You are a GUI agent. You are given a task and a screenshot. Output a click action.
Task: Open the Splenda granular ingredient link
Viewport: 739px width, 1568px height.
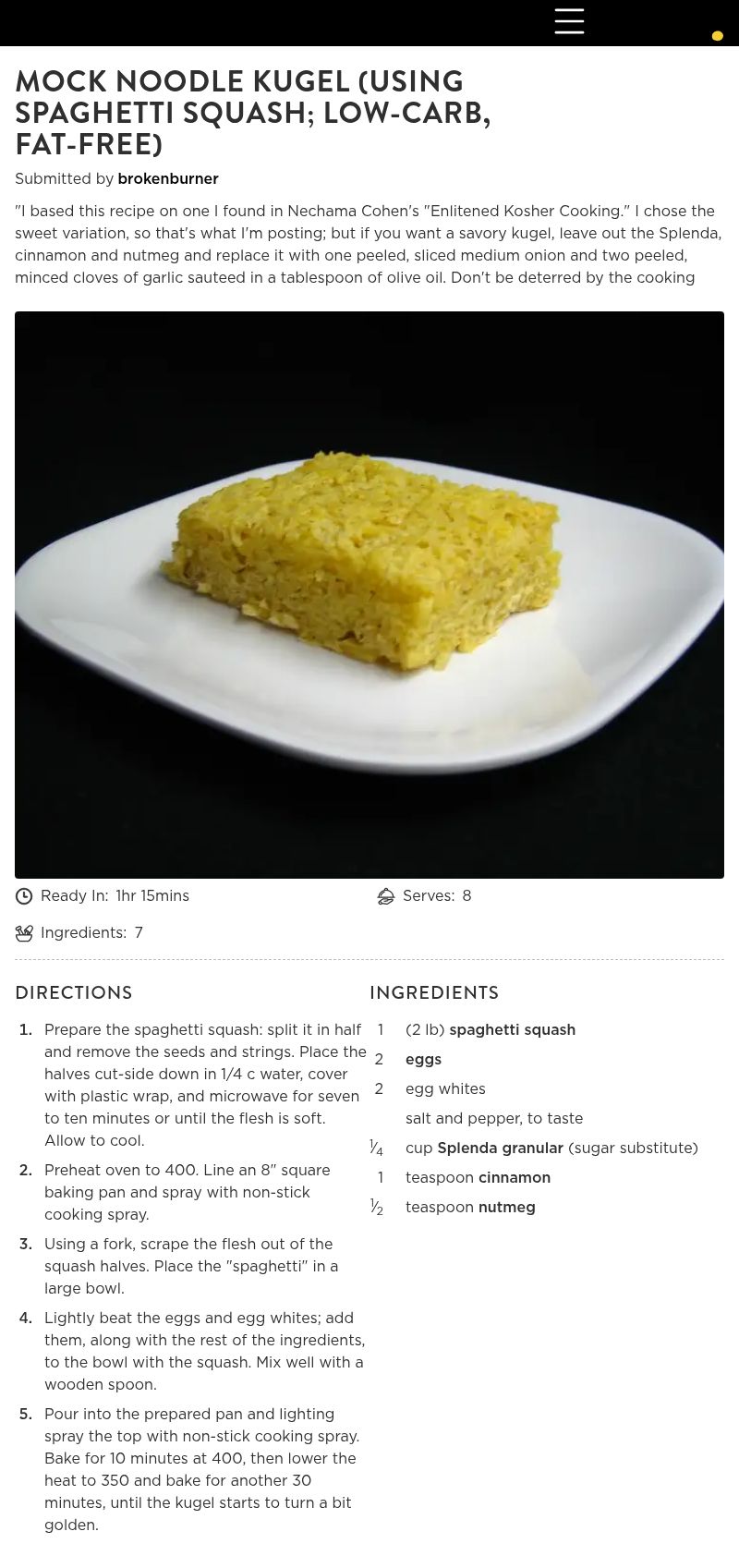coord(500,1148)
